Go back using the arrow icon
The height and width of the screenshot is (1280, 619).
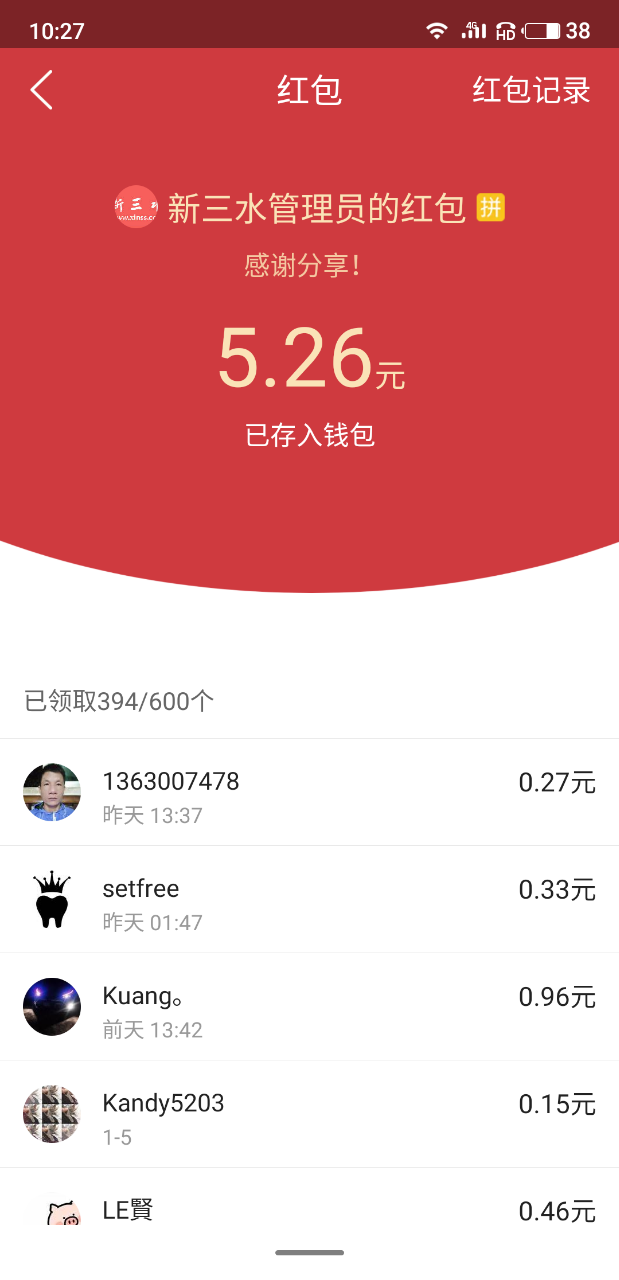click(x=41, y=90)
